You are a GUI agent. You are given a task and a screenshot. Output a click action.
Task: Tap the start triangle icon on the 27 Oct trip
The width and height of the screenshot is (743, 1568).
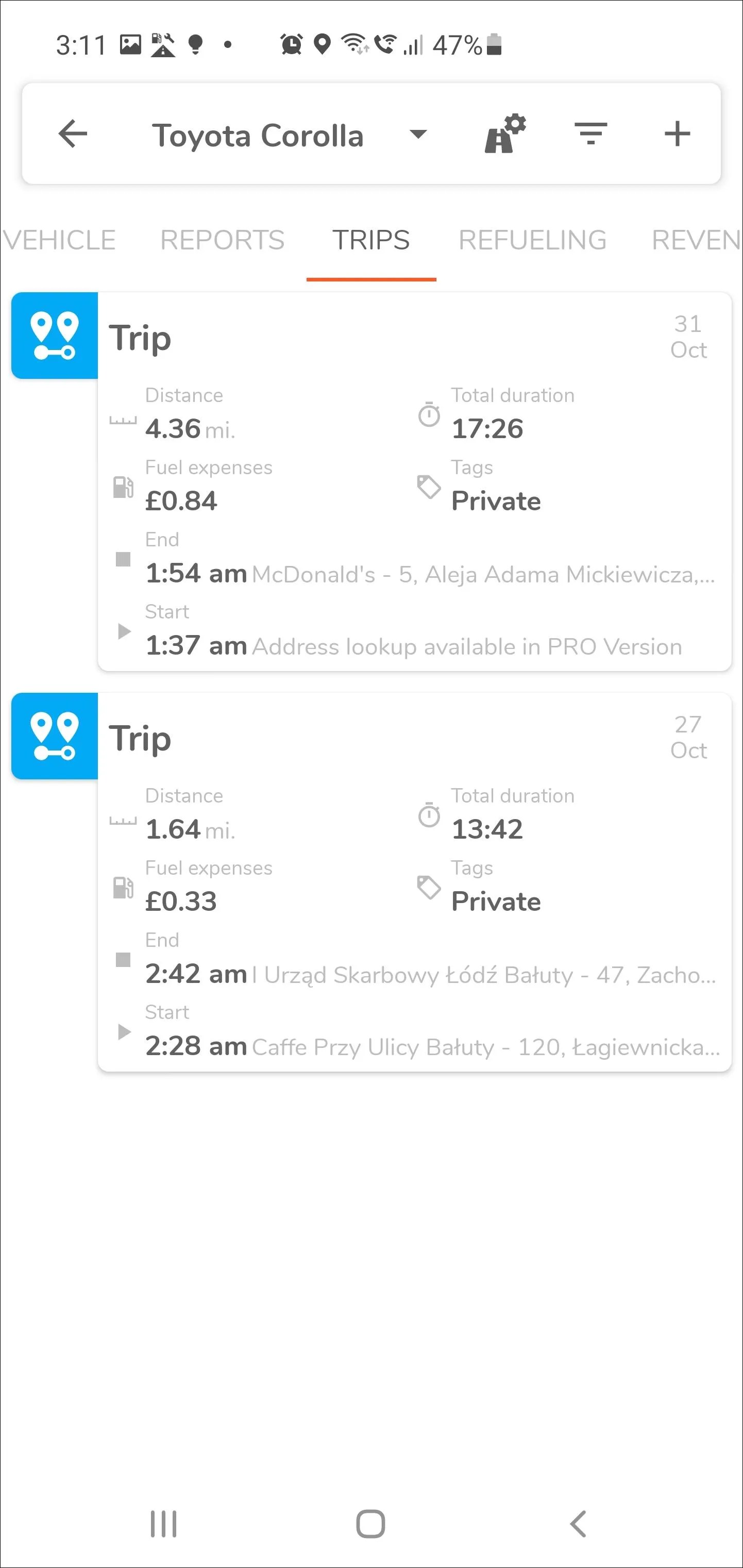coord(125,1032)
